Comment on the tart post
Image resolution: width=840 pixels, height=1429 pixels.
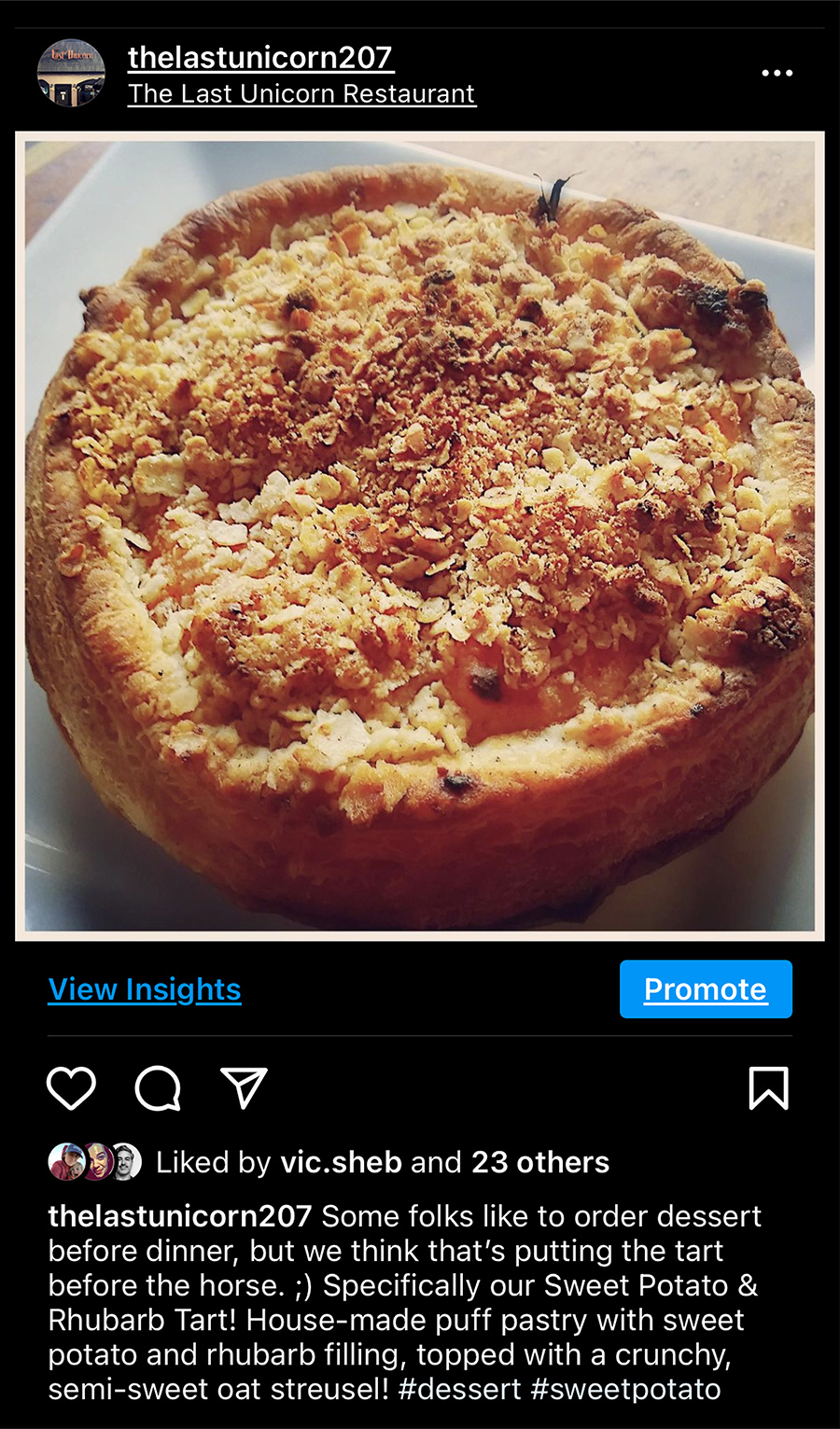tap(158, 1088)
